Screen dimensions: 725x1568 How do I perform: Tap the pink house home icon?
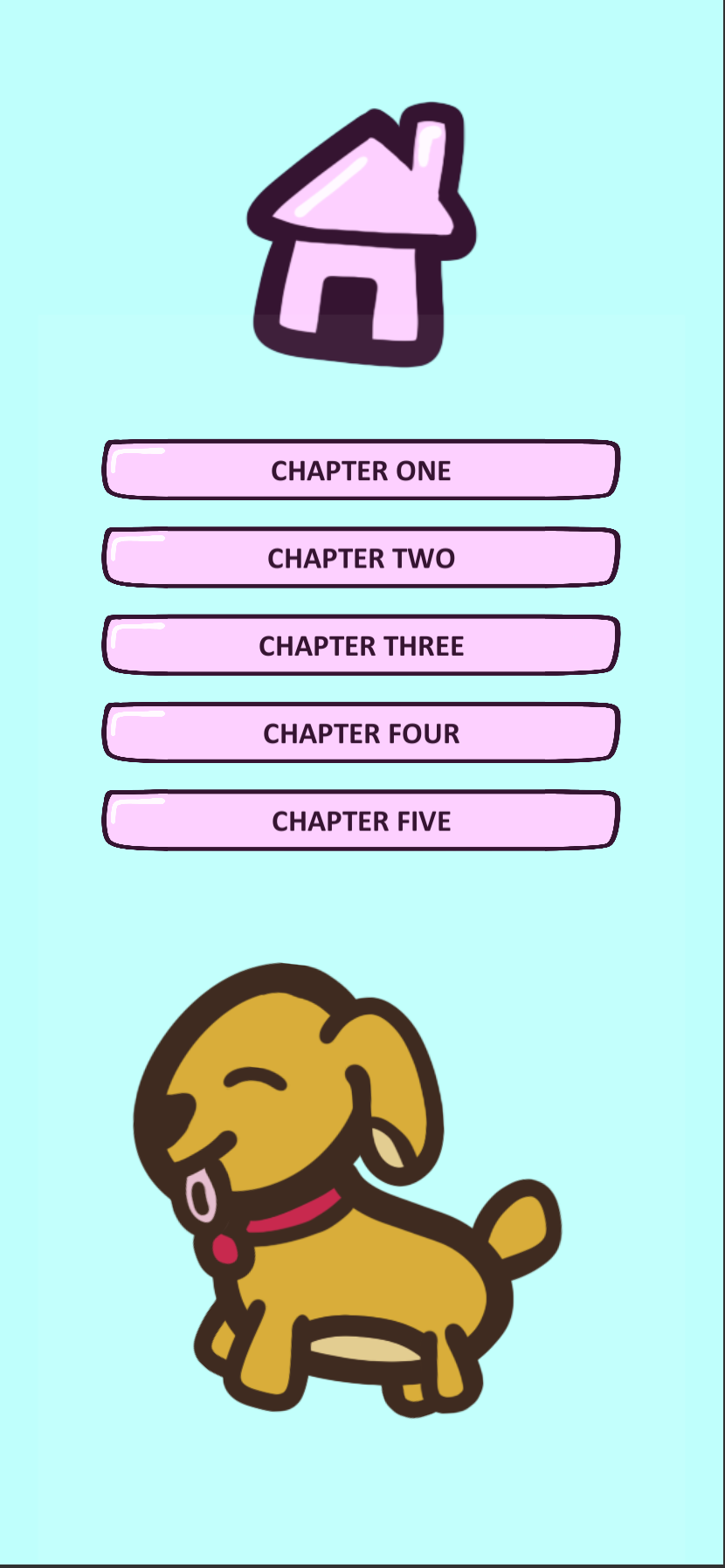pyautogui.click(x=362, y=236)
